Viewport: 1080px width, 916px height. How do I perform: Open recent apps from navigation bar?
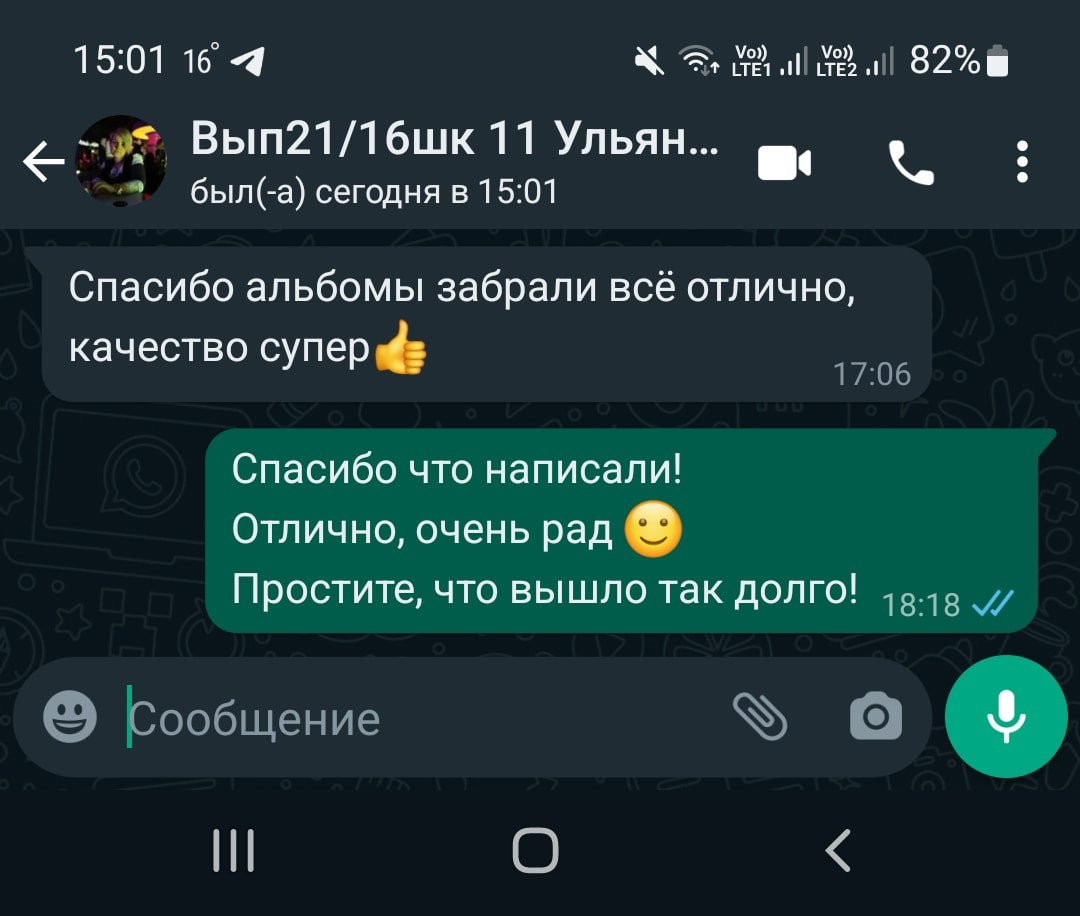point(234,852)
